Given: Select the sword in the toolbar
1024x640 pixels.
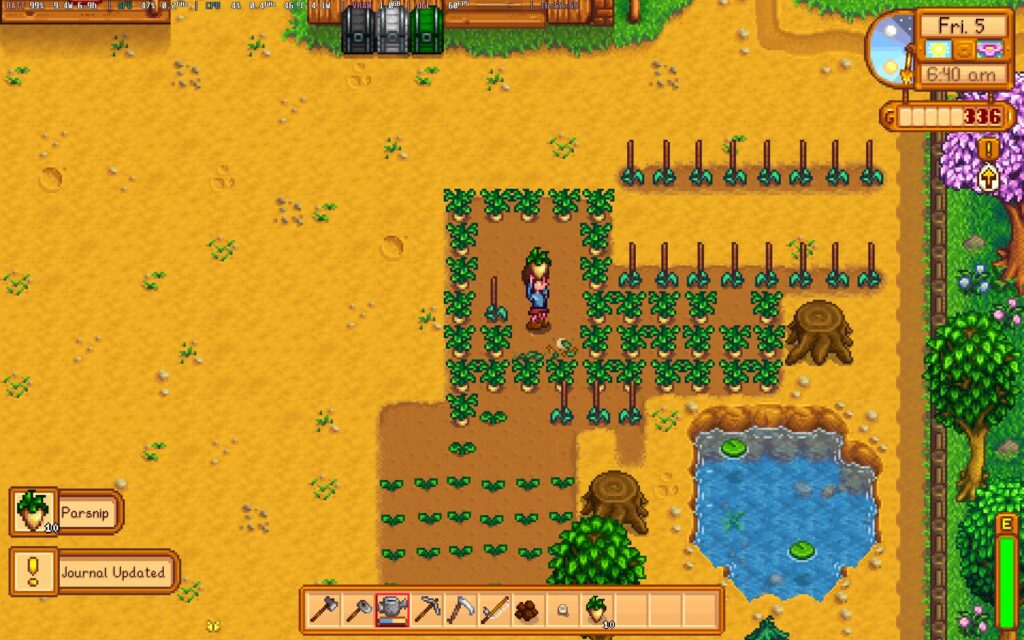Looking at the screenshot, I should [x=495, y=608].
